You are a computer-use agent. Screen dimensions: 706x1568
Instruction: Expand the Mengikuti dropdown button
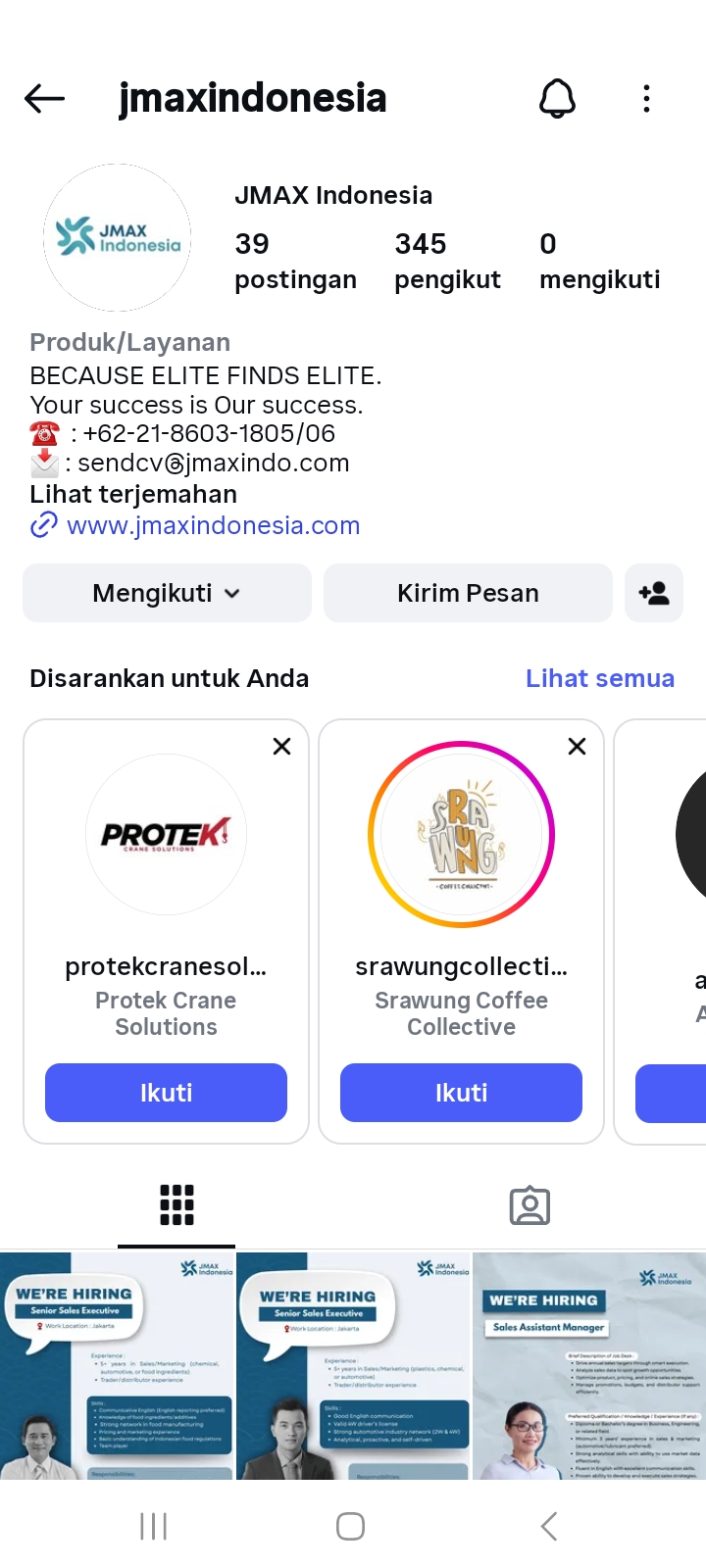[x=167, y=593]
